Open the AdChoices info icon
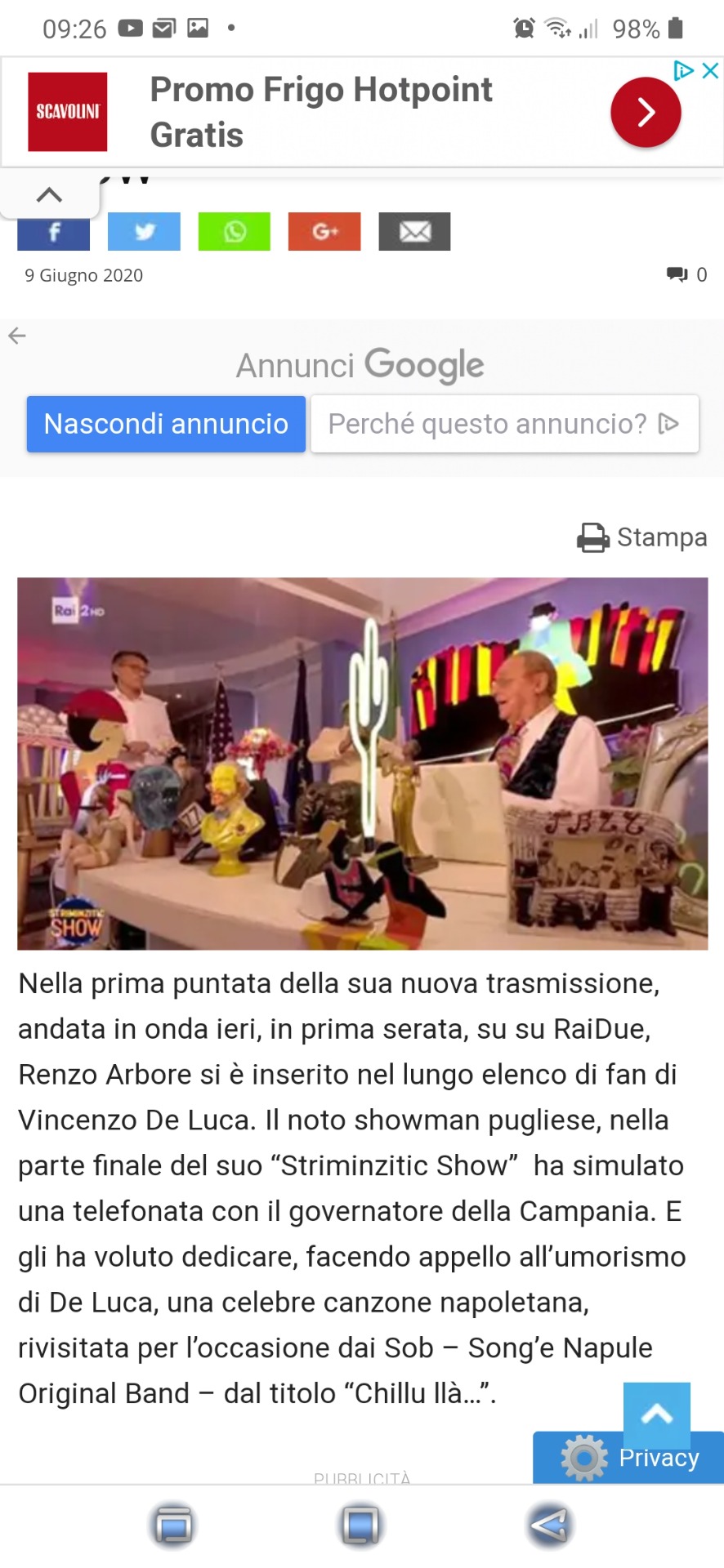Viewport: 724px width, 1568px height. coord(683,71)
